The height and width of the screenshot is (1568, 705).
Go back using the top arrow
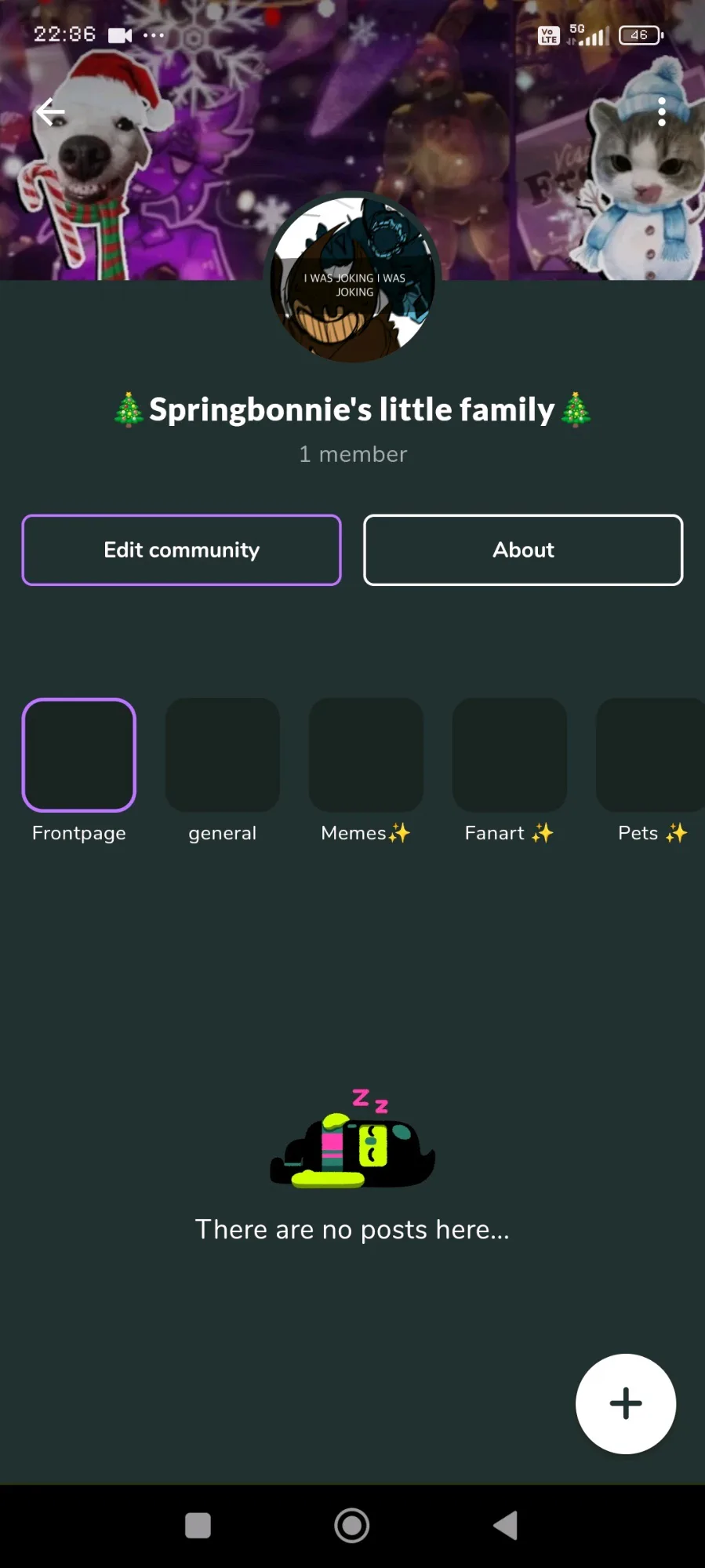50,113
